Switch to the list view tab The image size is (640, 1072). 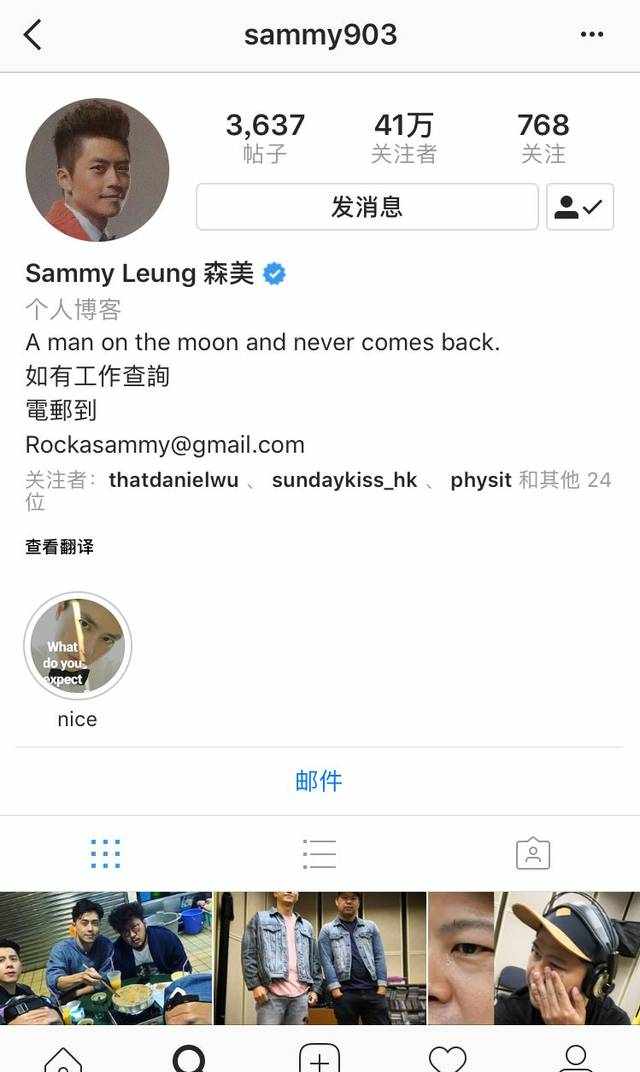click(319, 853)
